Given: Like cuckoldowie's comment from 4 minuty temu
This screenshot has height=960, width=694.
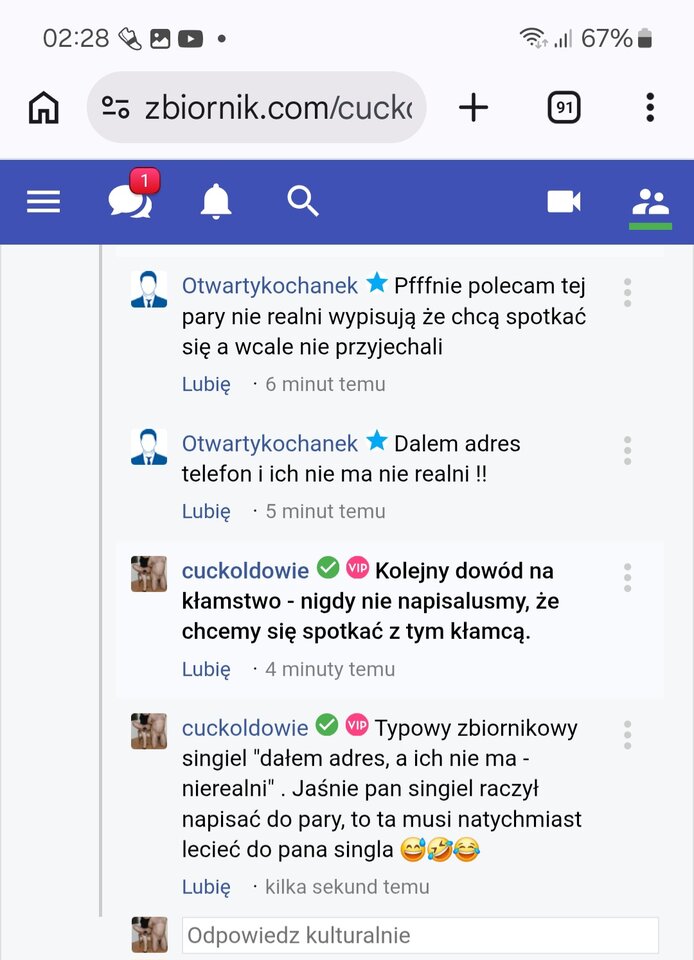Looking at the screenshot, I should 206,669.
